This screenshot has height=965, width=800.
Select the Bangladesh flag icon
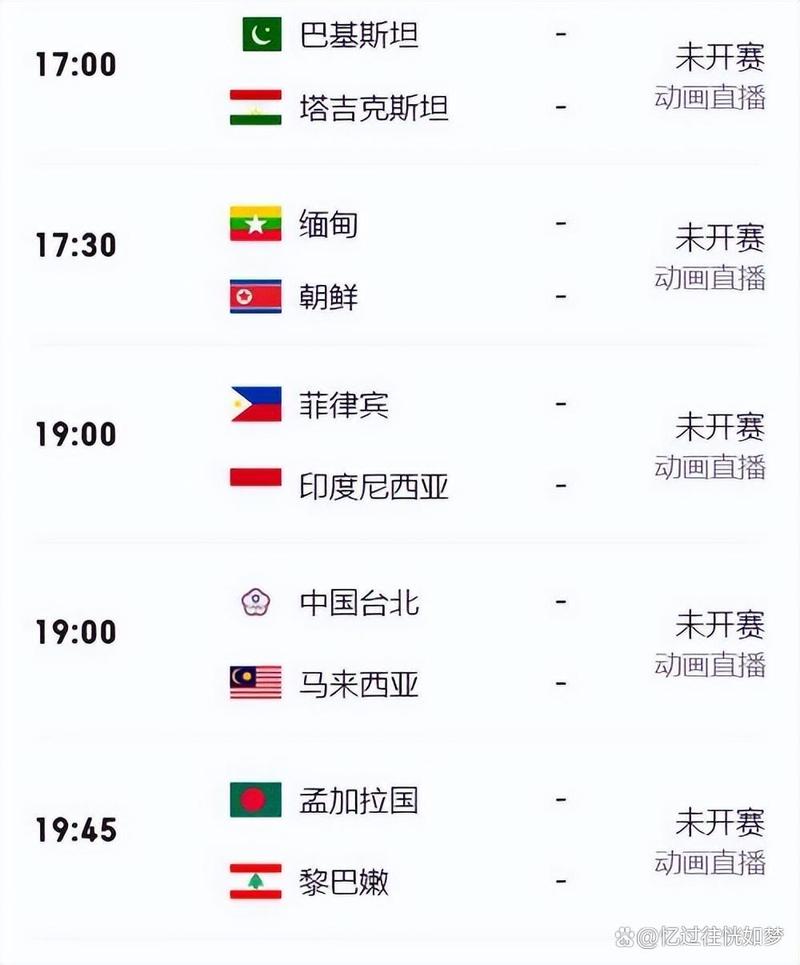coord(258,801)
